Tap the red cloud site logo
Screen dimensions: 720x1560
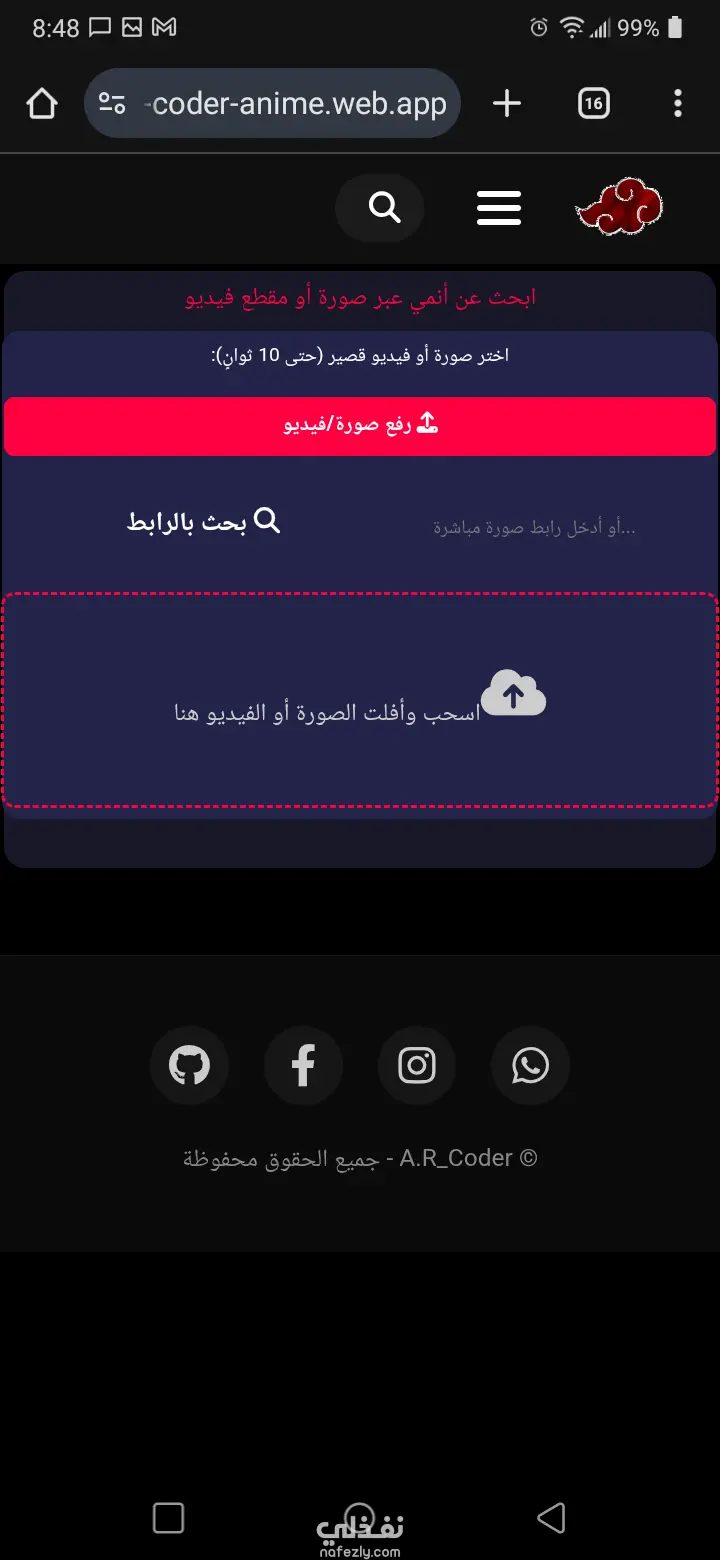[x=619, y=207]
